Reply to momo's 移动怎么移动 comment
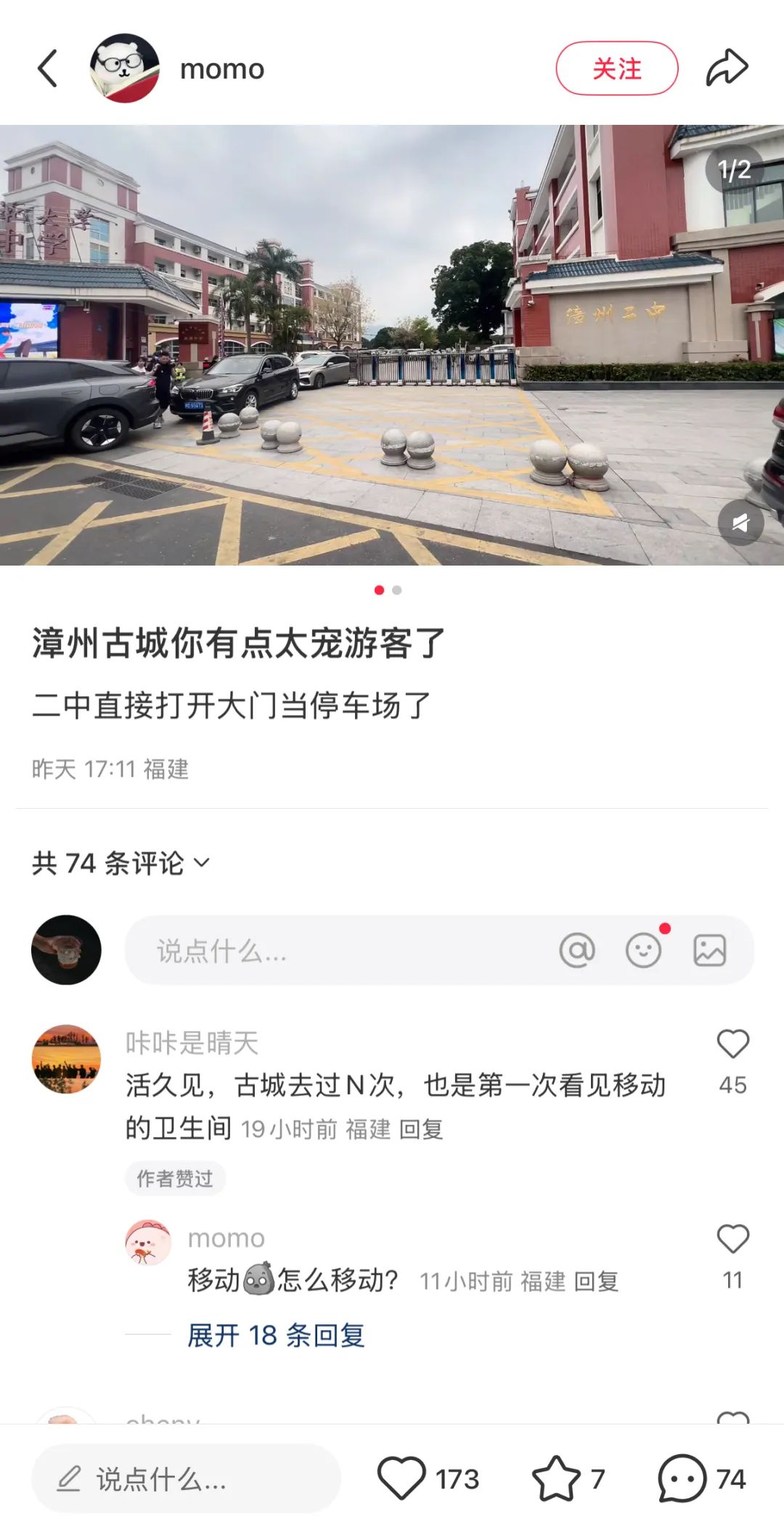This screenshot has height=1529, width=784. [x=596, y=1282]
